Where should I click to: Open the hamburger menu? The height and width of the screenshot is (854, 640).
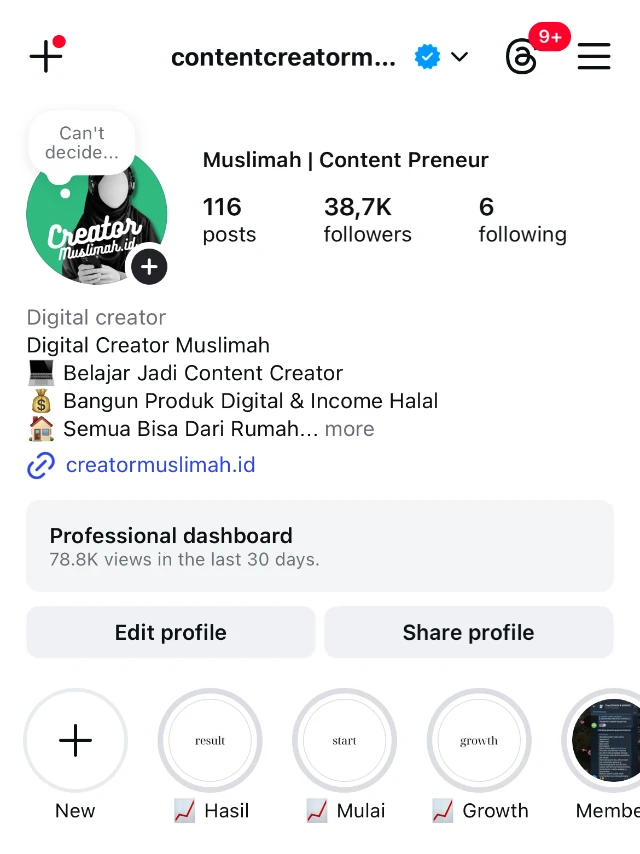point(594,57)
